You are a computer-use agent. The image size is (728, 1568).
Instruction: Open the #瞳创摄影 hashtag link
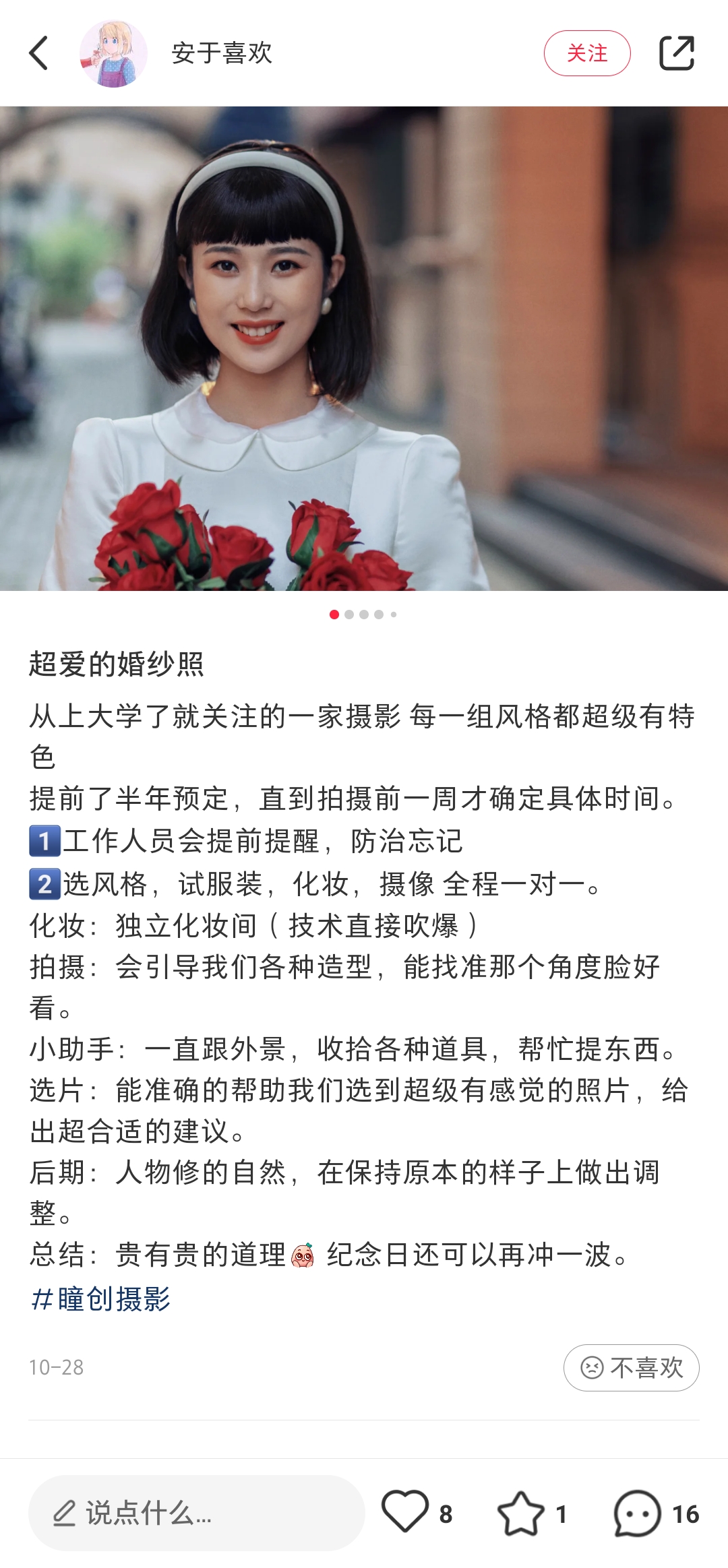[x=101, y=1298]
